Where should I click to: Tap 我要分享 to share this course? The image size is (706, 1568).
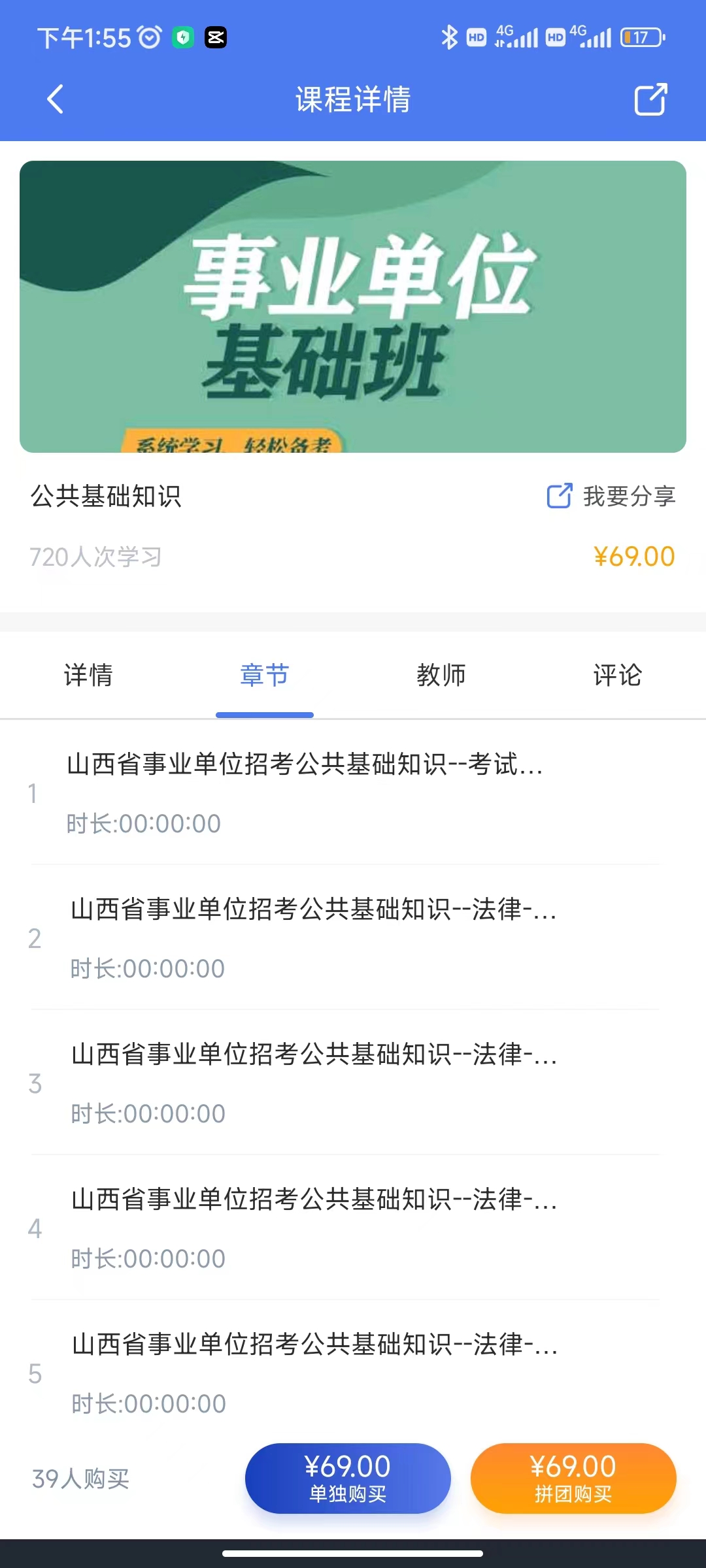click(611, 496)
